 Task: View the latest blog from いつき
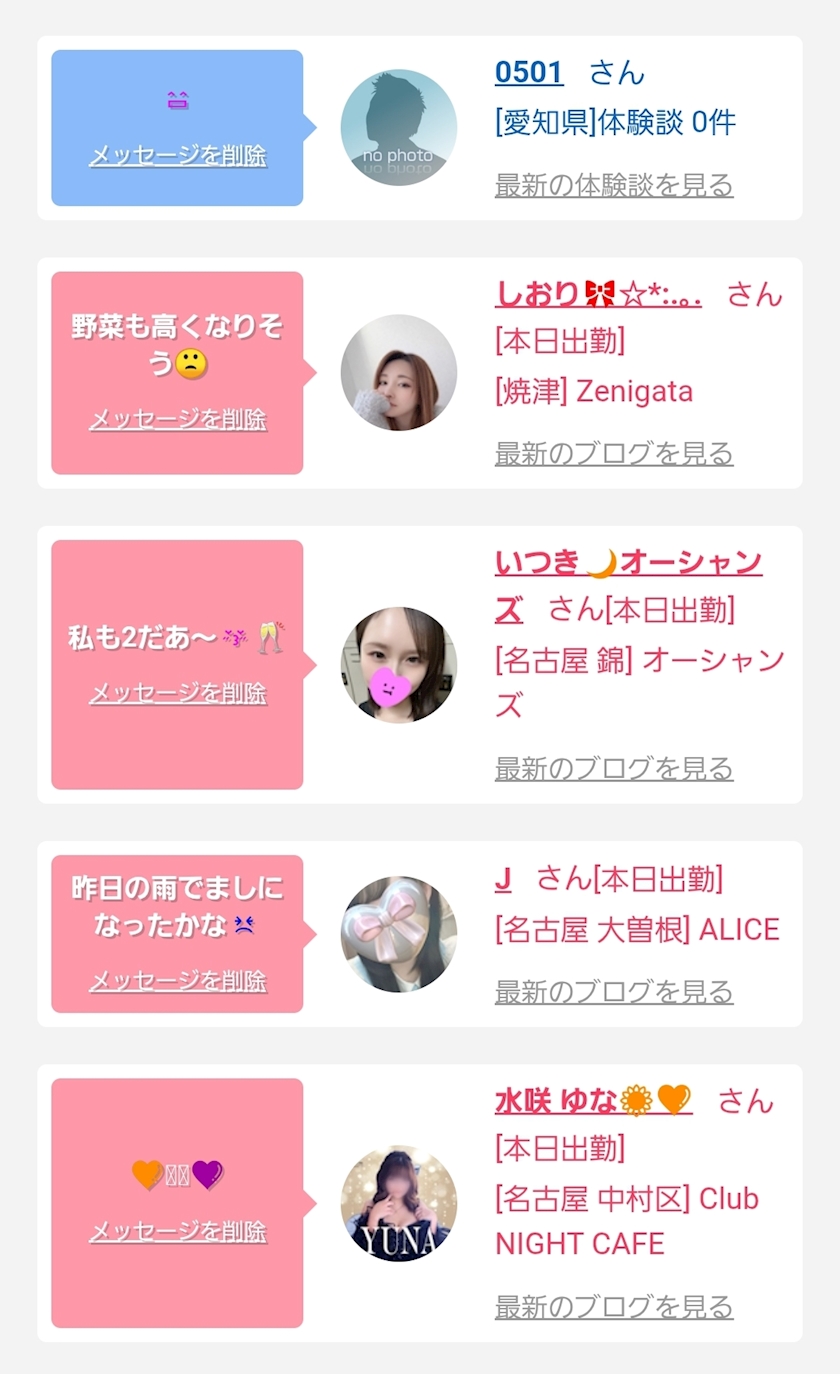[x=614, y=769]
